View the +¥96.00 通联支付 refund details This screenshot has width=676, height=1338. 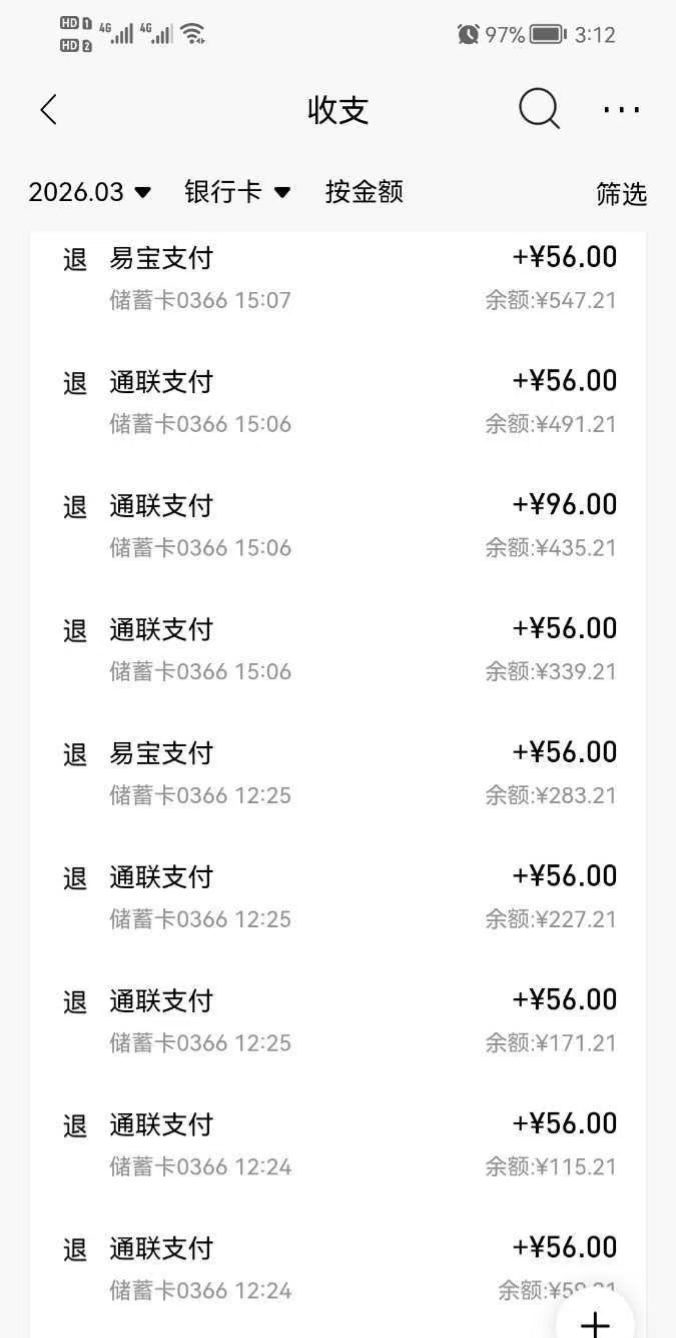click(338, 526)
